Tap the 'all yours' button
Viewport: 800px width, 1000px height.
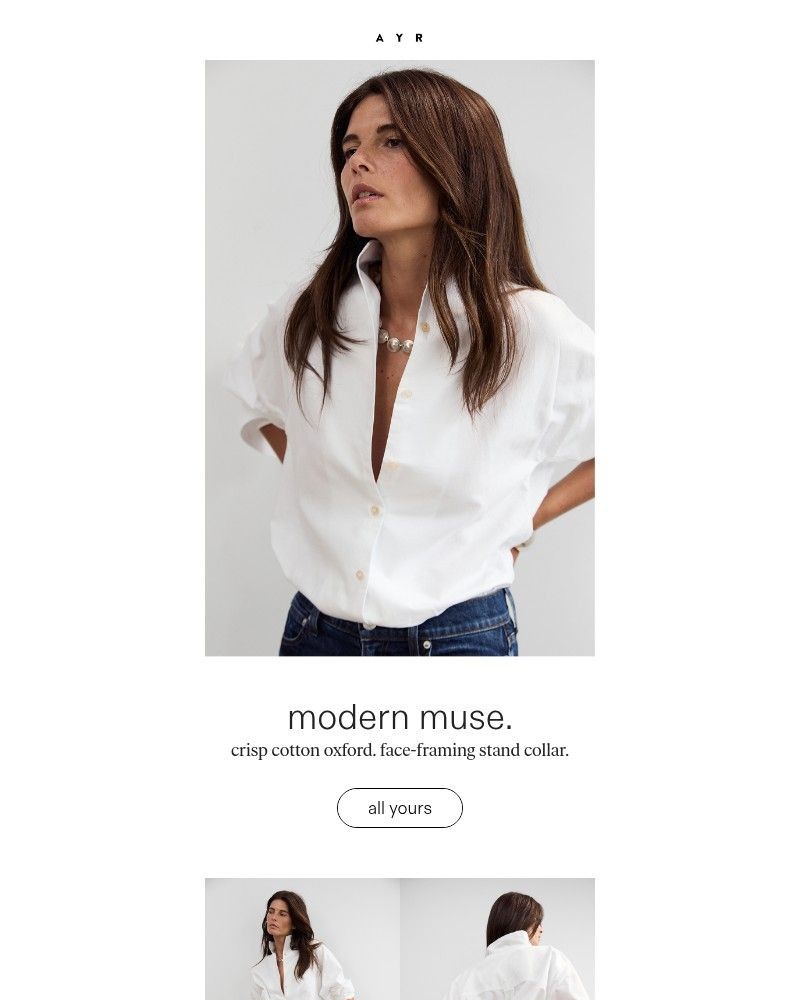tap(399, 808)
